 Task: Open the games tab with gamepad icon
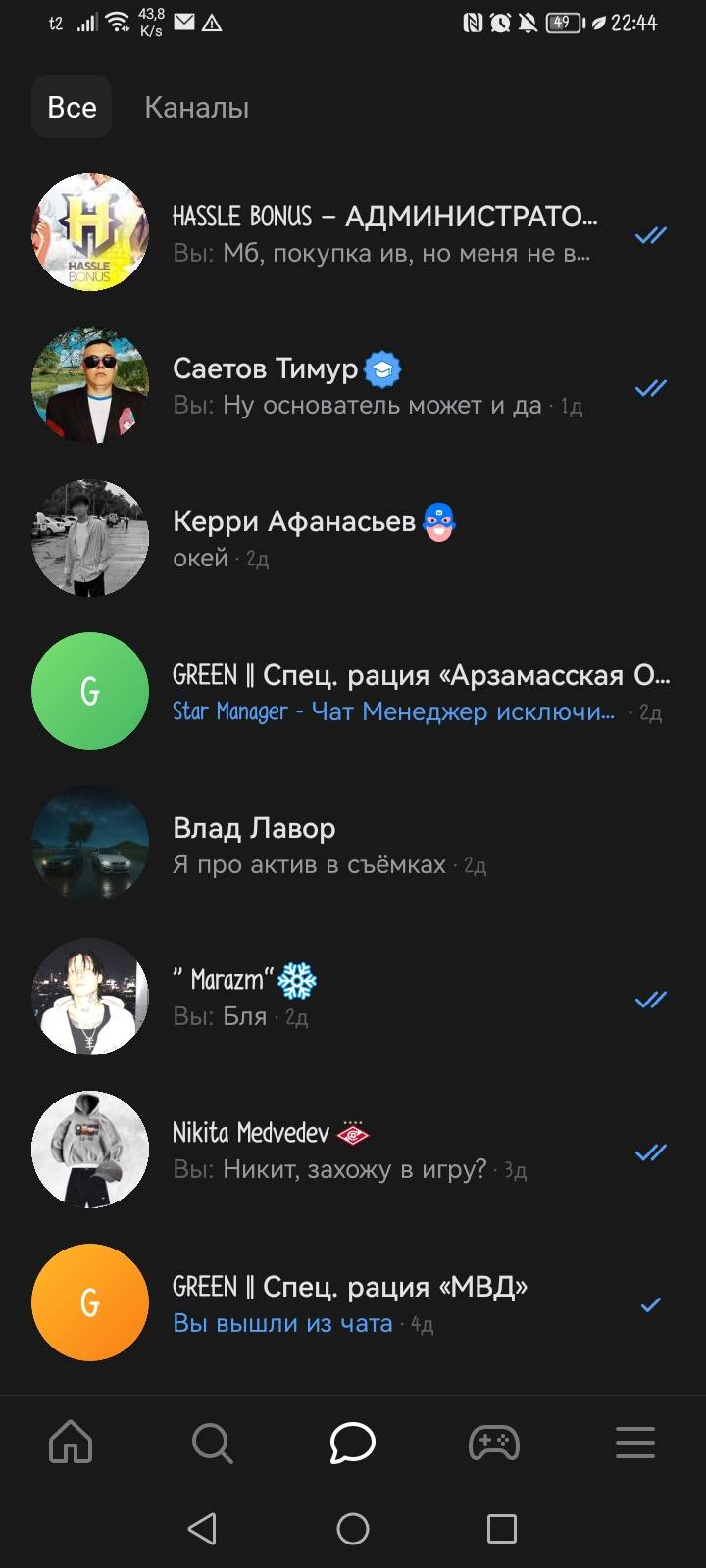point(494,1443)
